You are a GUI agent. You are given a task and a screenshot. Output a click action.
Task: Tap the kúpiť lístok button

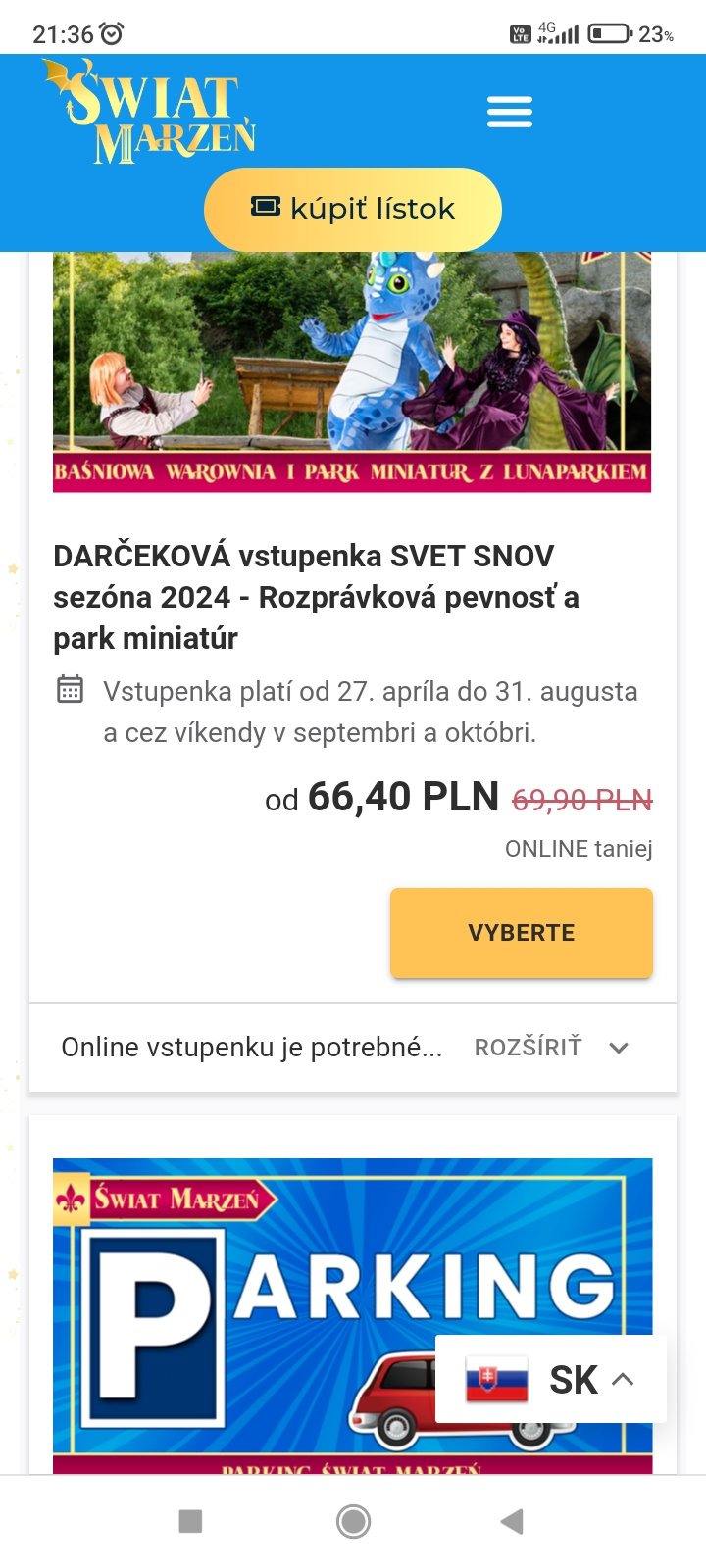coord(353,209)
